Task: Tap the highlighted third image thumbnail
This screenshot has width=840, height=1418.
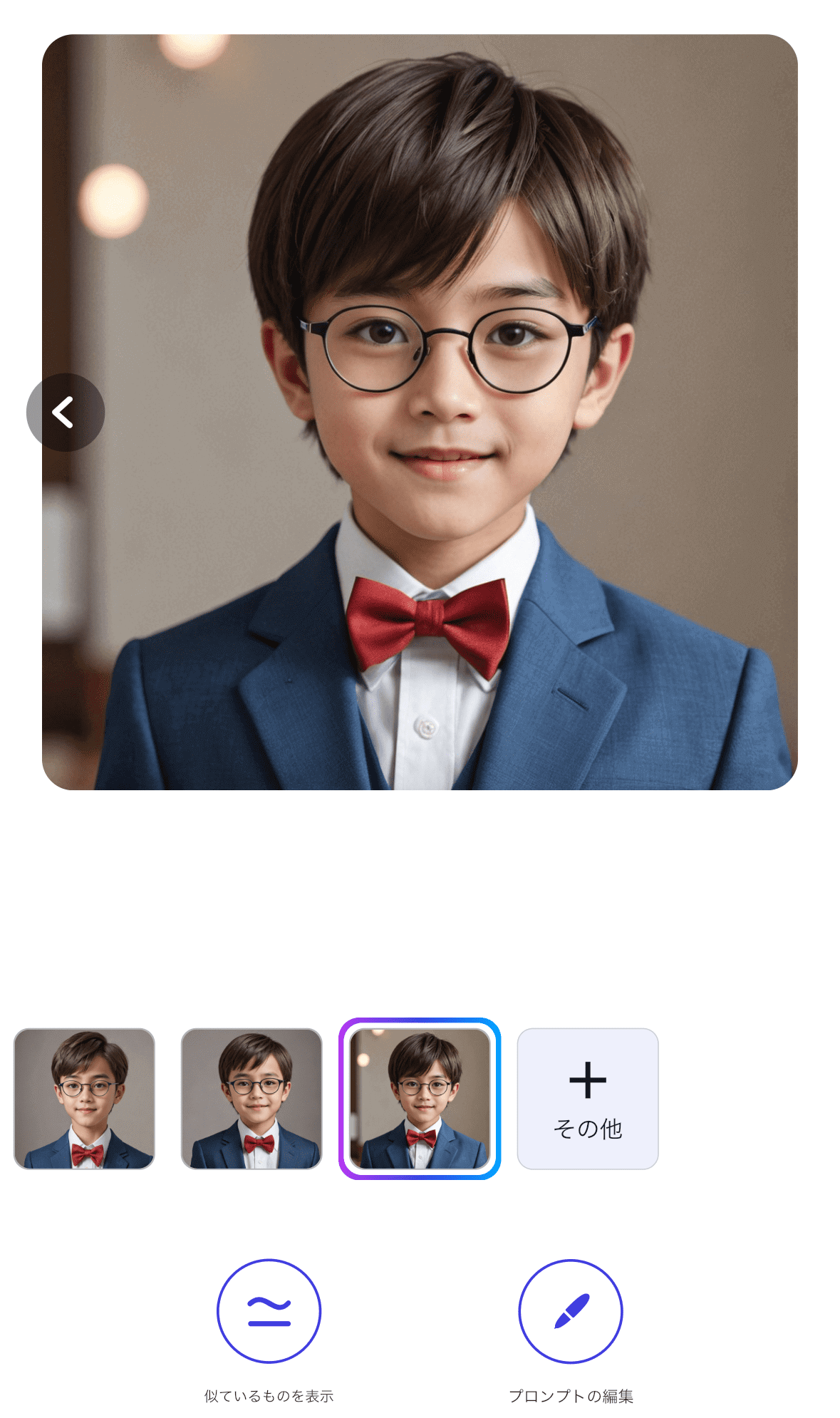Action: [420, 1098]
